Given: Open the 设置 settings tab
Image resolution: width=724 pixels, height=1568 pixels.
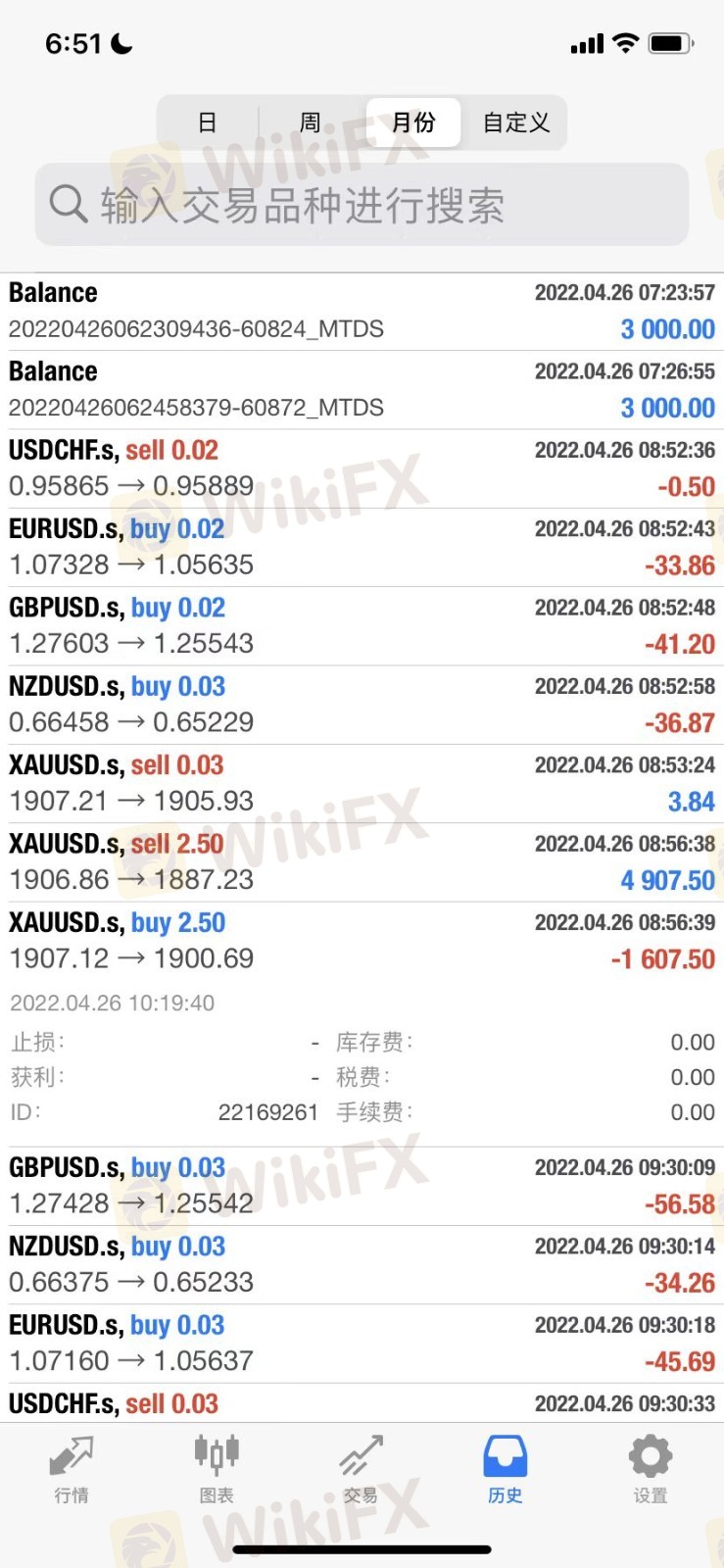Looking at the screenshot, I should pyautogui.click(x=651, y=1468).
